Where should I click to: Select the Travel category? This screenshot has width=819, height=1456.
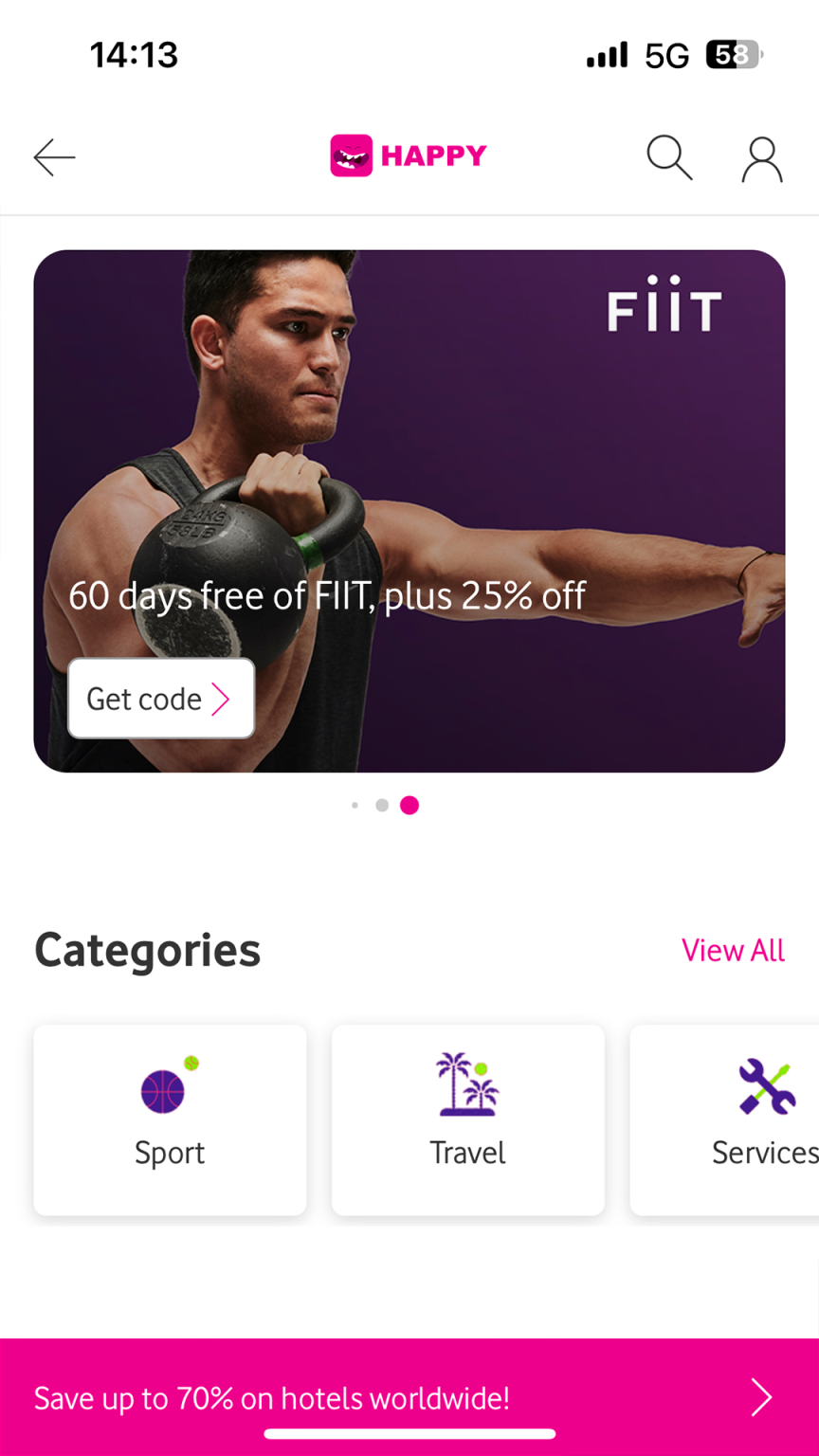tap(468, 1119)
